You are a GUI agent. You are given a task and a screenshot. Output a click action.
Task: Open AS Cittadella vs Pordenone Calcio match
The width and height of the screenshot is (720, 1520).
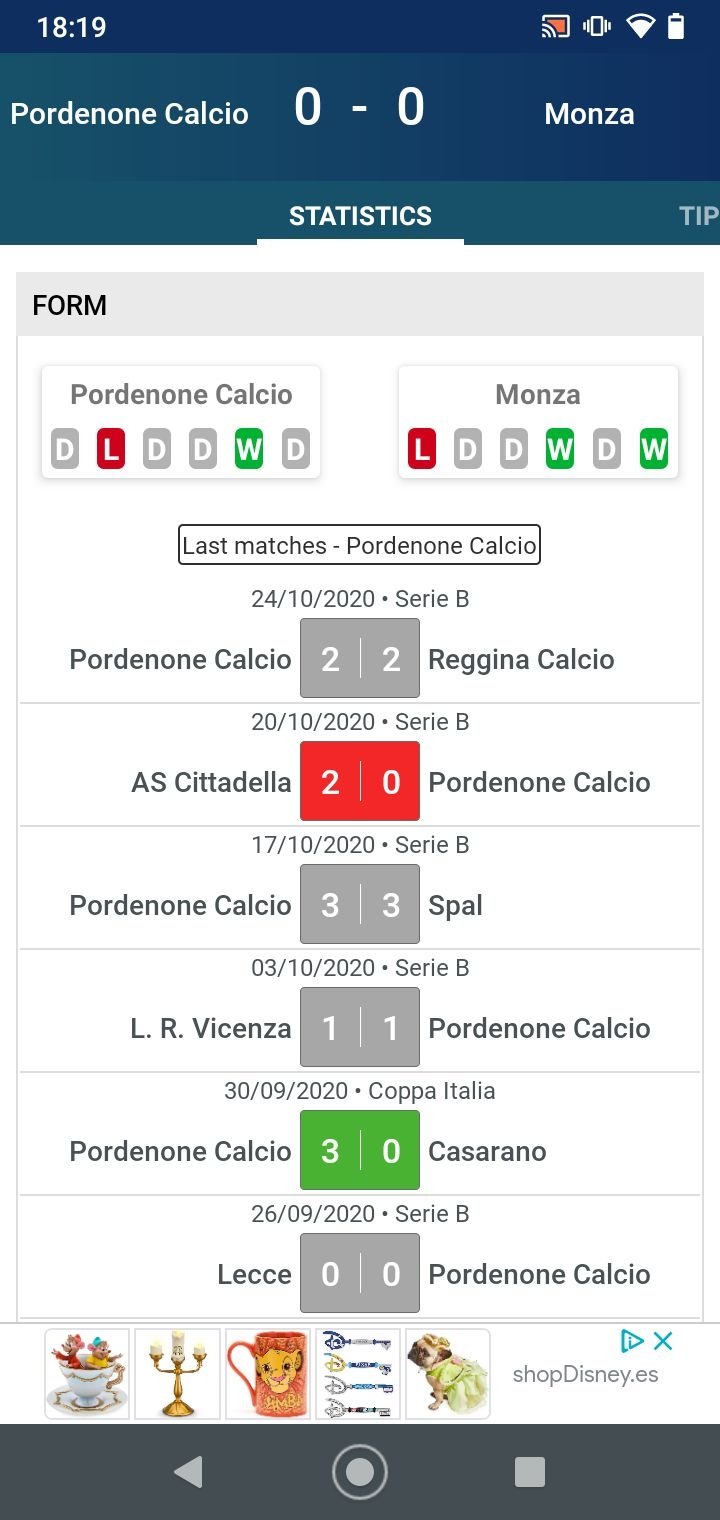(360, 766)
